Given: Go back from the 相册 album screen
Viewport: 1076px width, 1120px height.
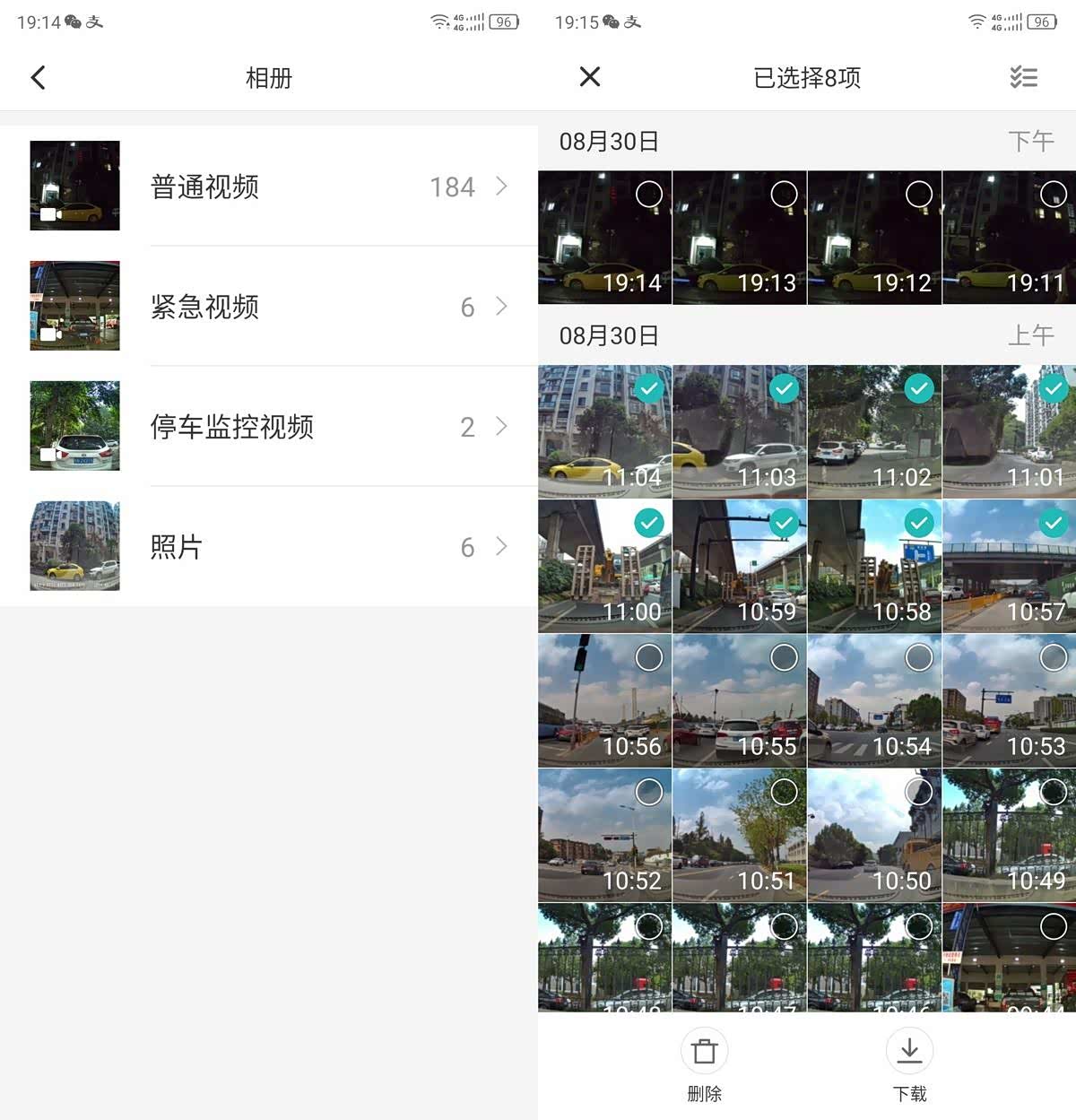Looking at the screenshot, I should 38,78.
